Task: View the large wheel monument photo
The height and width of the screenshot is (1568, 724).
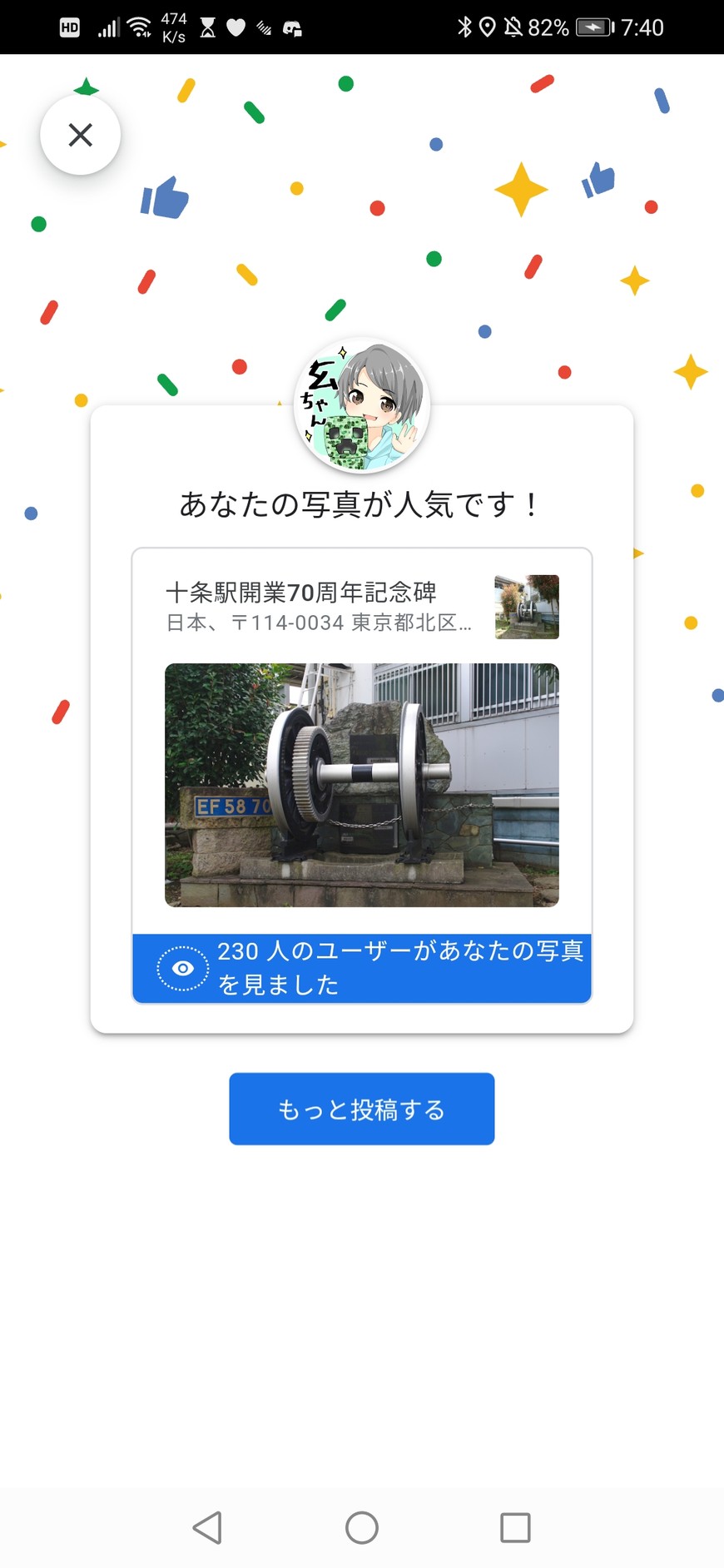Action: (361, 784)
